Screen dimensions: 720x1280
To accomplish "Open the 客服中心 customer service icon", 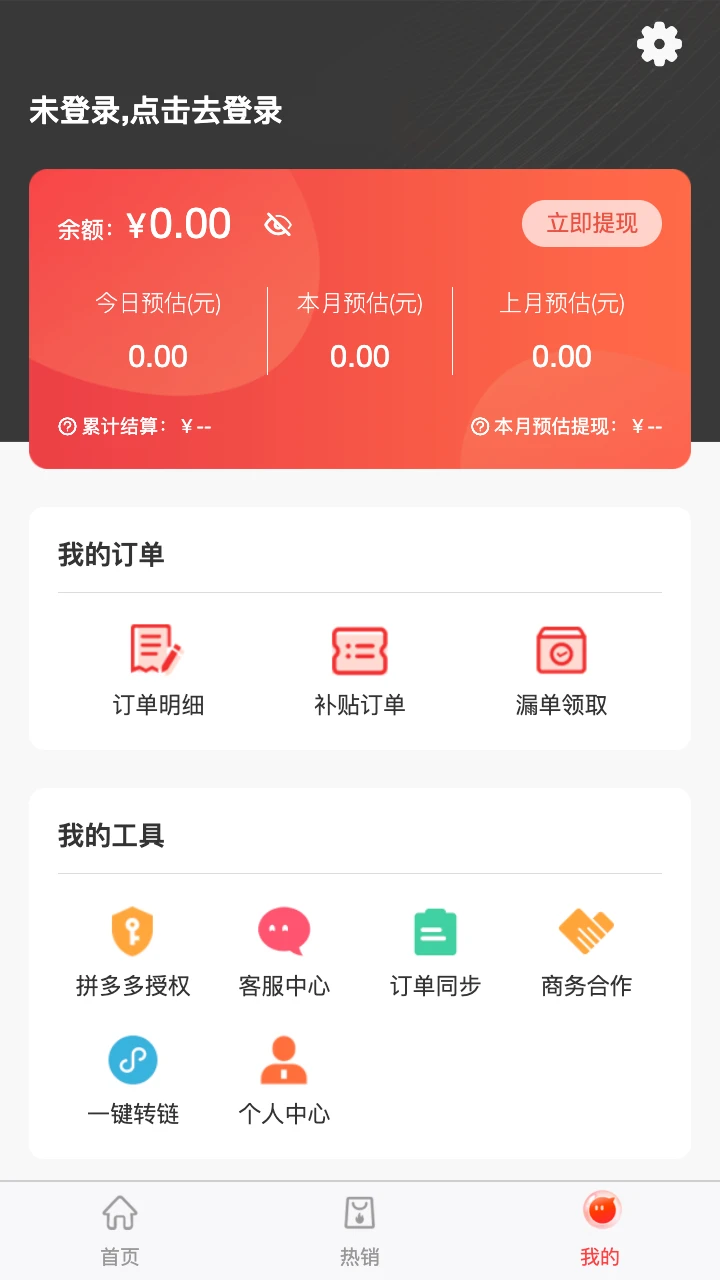I will (283, 931).
